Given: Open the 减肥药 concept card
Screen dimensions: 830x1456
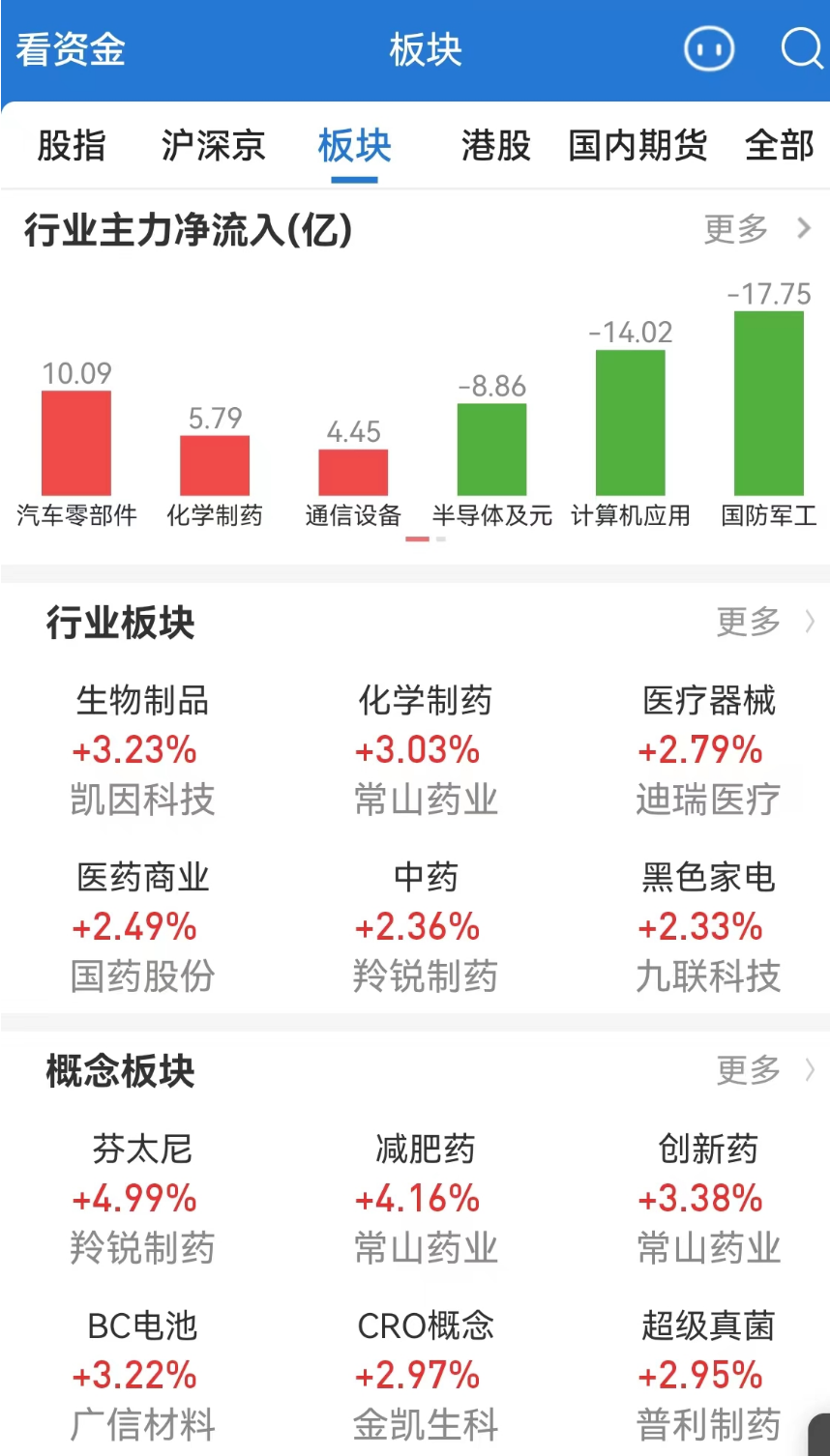Looking at the screenshot, I should pos(426,1198).
